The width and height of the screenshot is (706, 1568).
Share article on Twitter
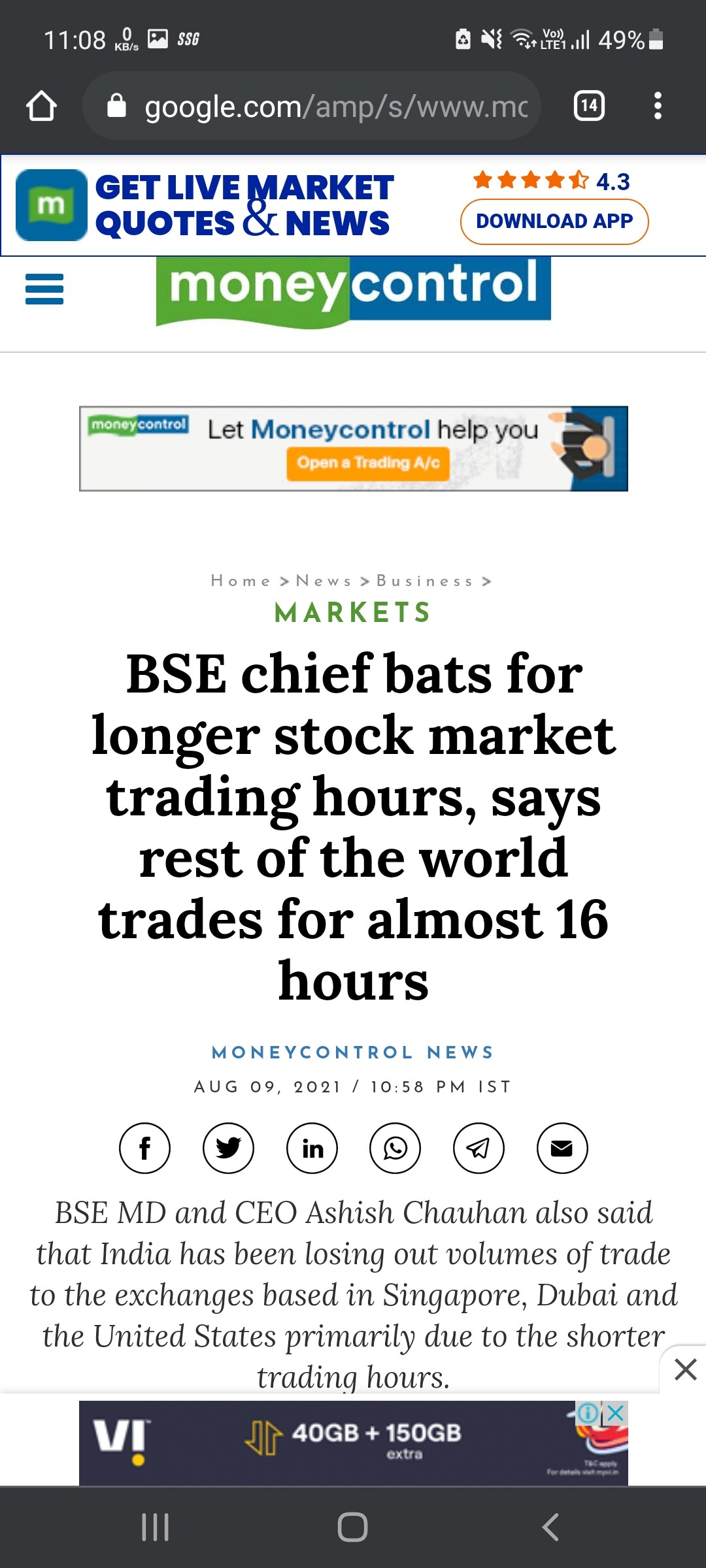[228, 1148]
